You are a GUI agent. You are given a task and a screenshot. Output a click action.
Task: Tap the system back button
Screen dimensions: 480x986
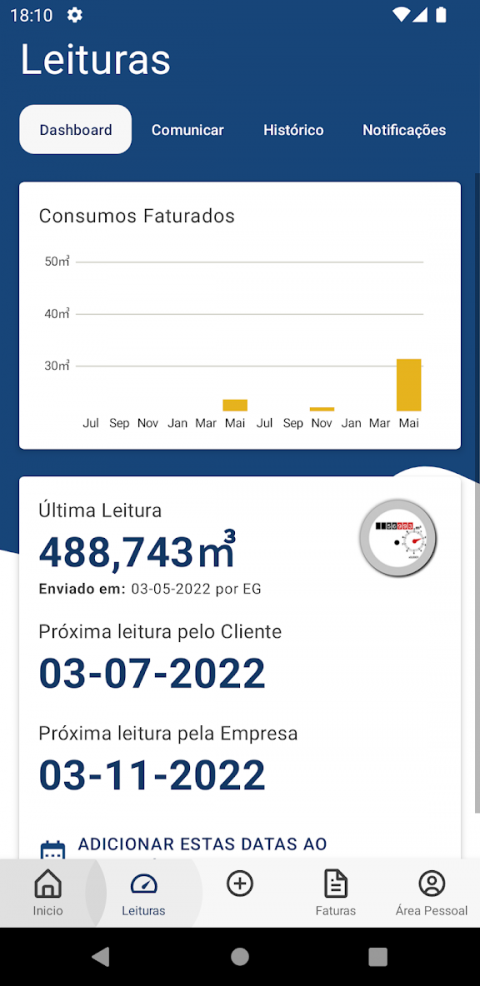(x=101, y=956)
